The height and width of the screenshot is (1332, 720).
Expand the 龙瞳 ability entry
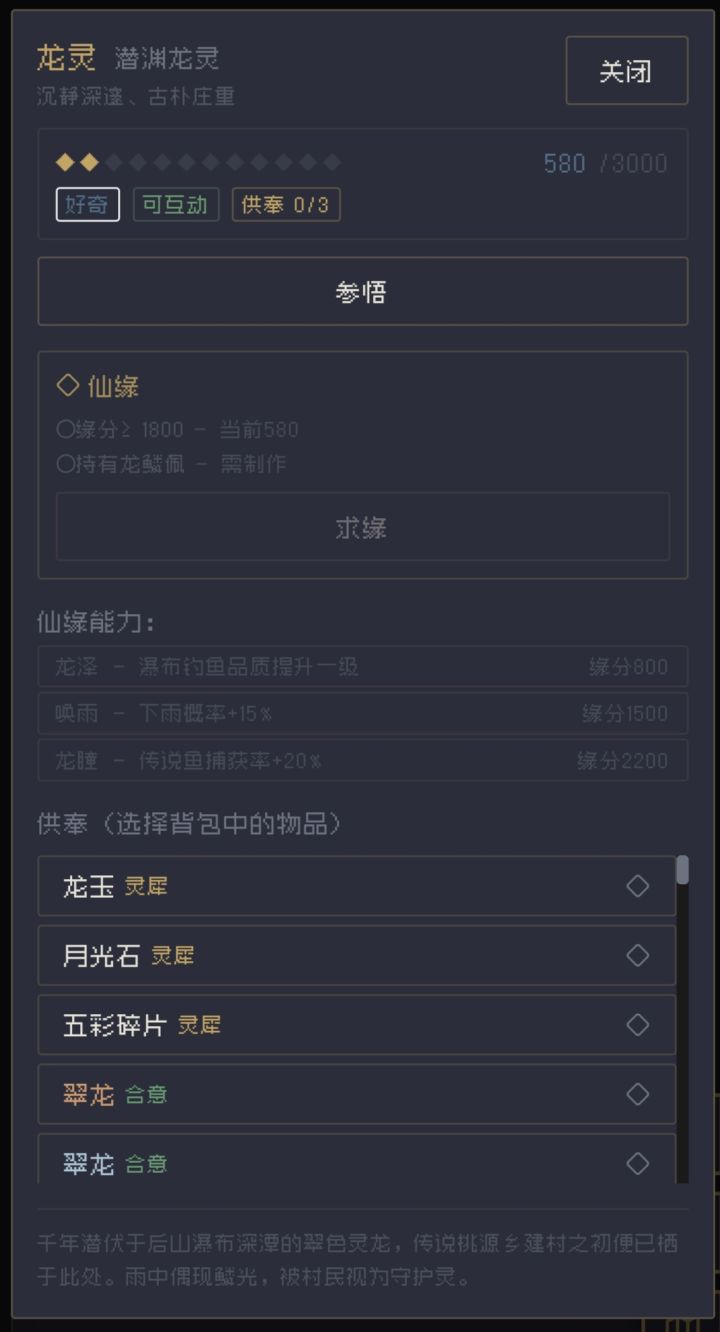(362, 761)
